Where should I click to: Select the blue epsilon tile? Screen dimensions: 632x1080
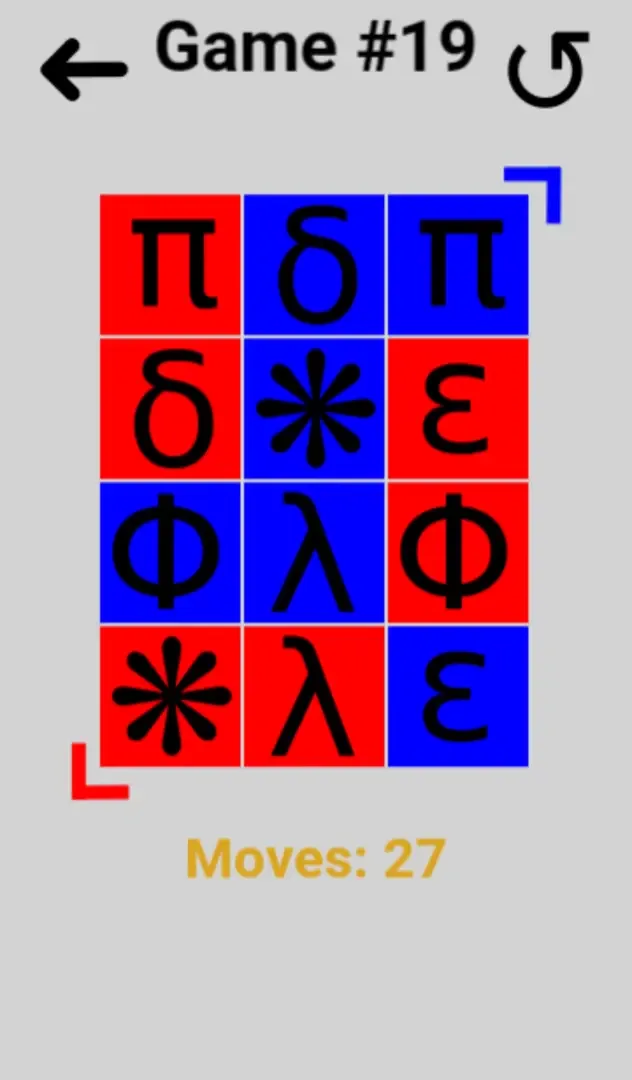point(458,697)
